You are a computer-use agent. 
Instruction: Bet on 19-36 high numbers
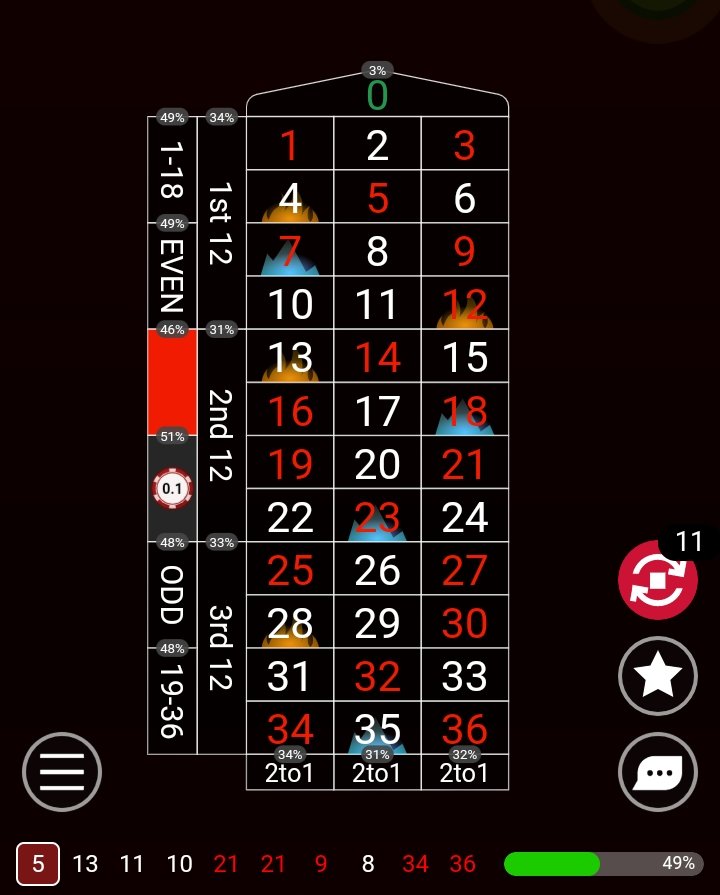(172, 700)
